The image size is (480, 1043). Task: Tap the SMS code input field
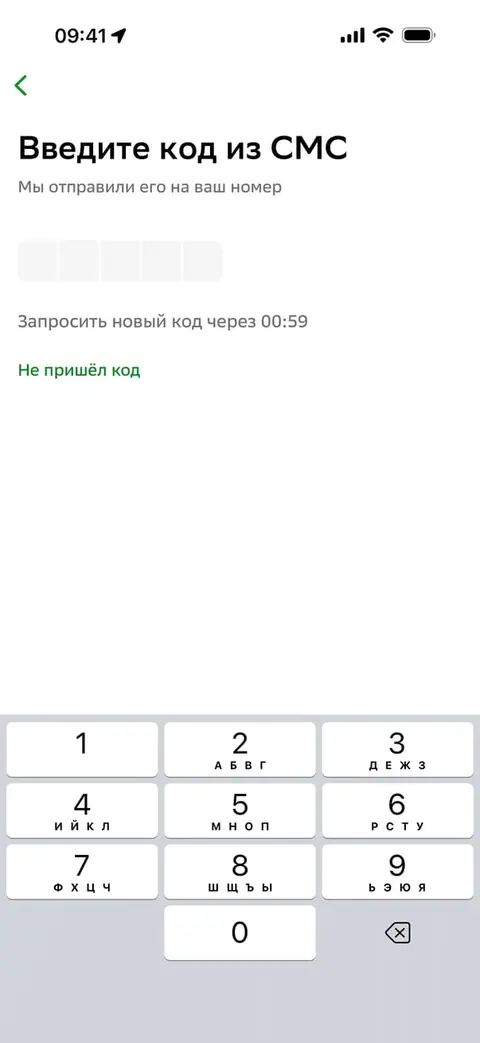(120, 261)
